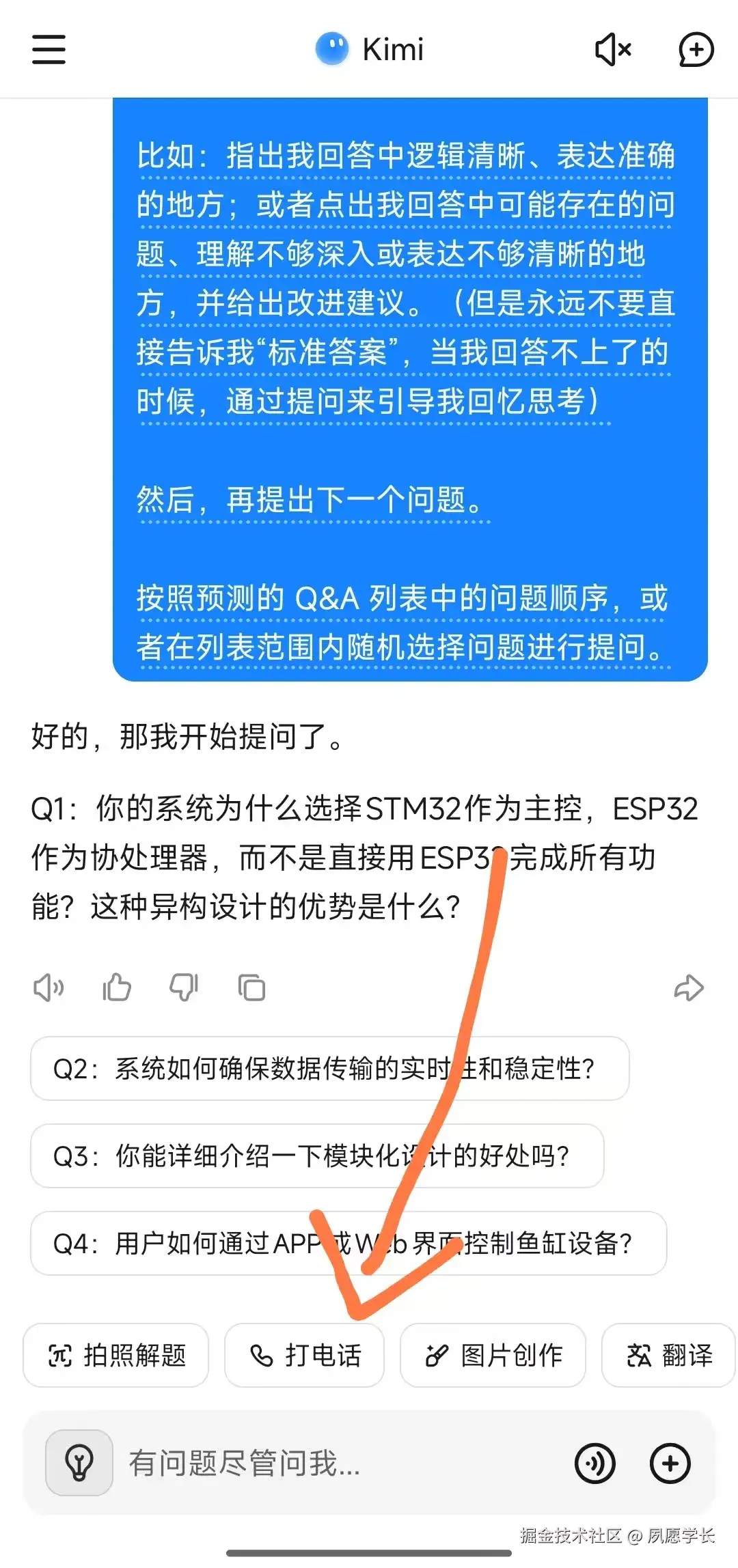Open attachments with the plus icon

tap(670, 1464)
